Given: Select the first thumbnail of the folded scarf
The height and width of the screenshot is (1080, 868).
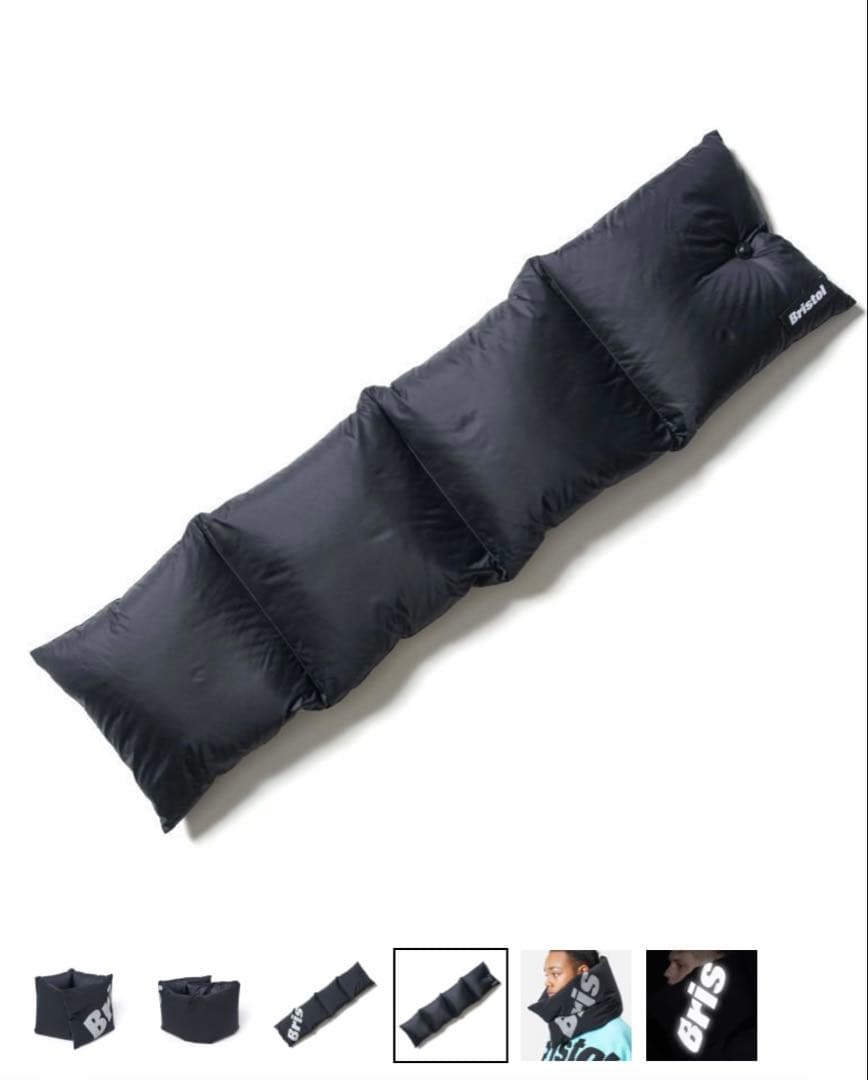Looking at the screenshot, I should [x=73, y=1005].
